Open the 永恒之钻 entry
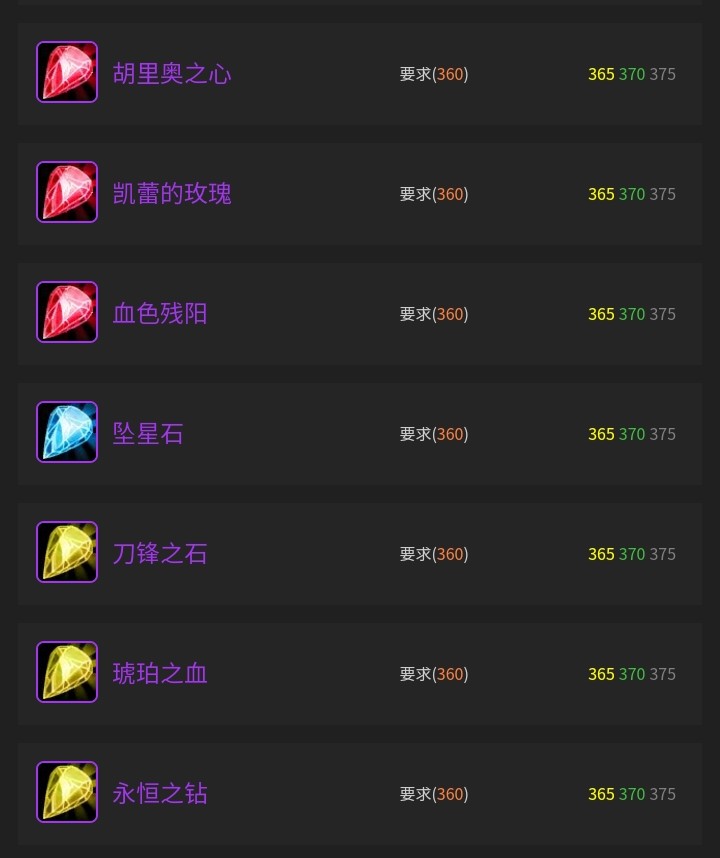 tap(160, 794)
